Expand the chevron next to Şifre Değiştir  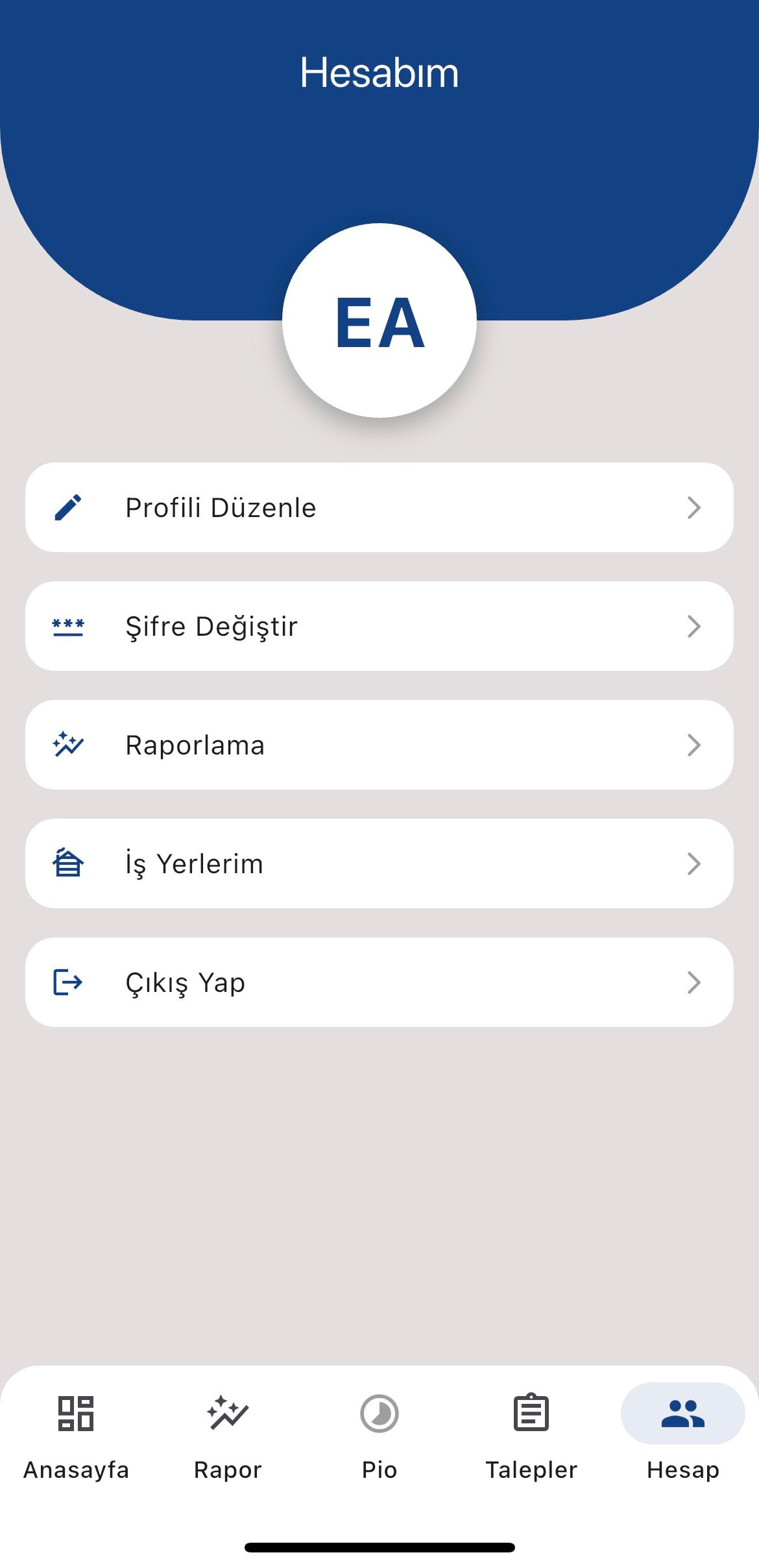click(693, 626)
